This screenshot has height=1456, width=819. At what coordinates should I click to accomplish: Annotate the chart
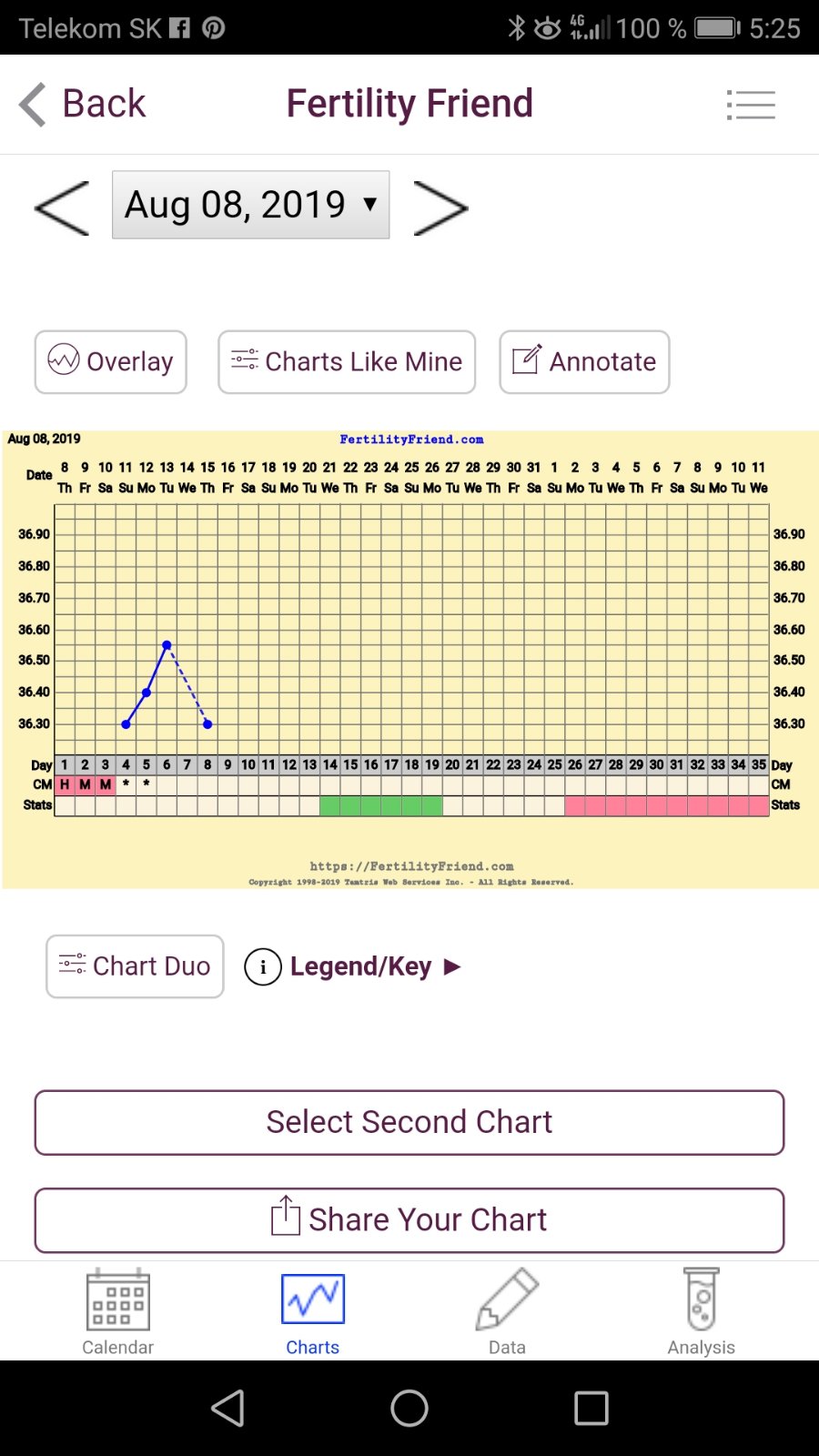tap(584, 362)
